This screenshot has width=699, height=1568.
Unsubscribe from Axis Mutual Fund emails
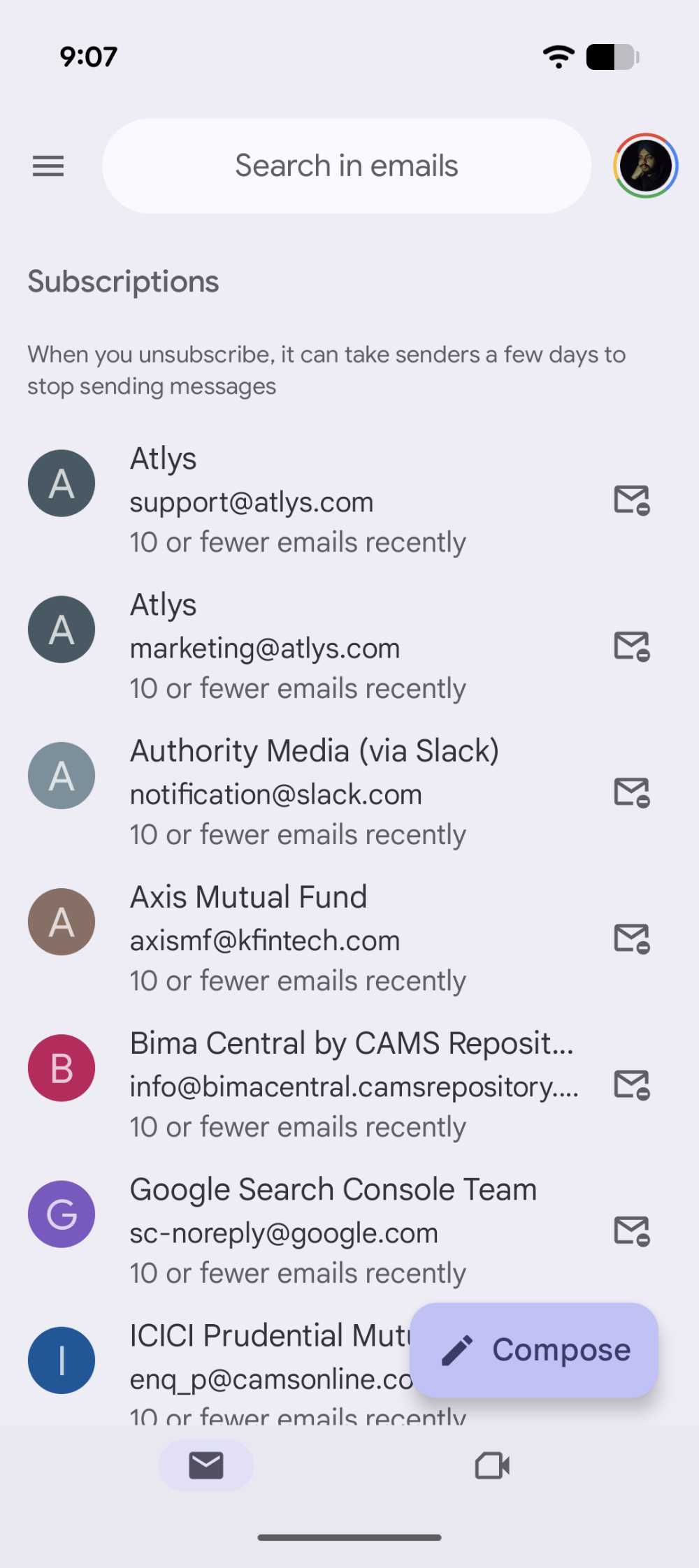[x=632, y=938]
